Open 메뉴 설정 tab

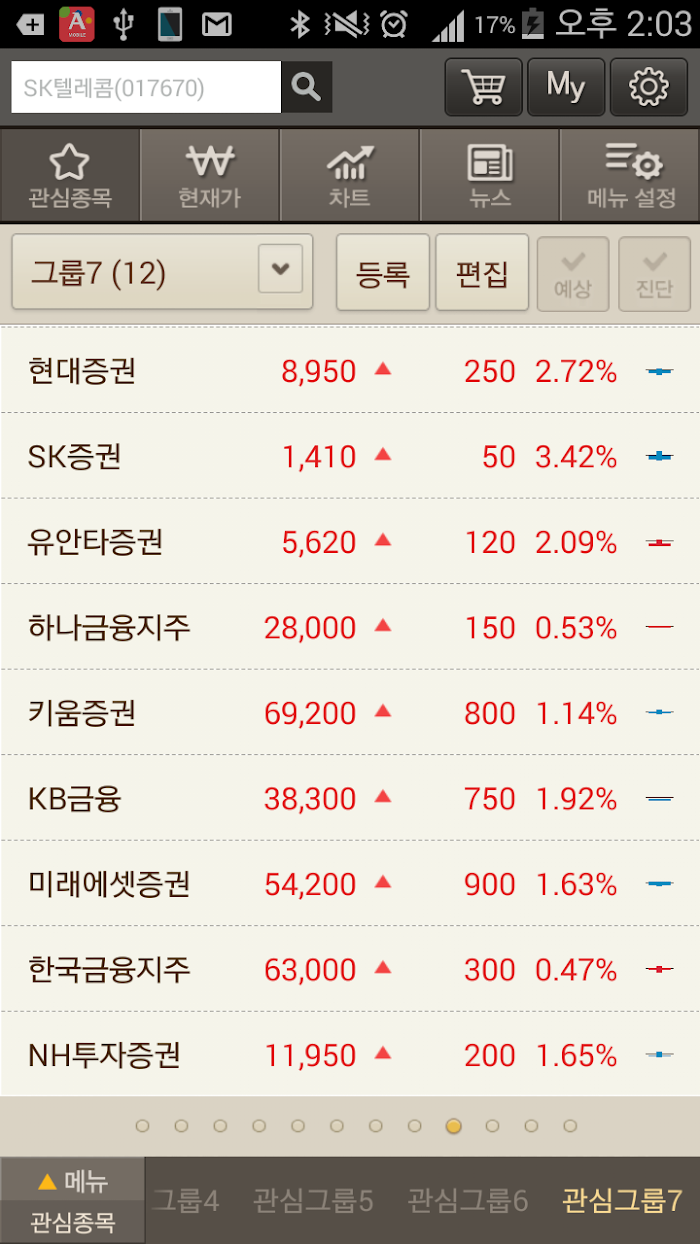(x=631, y=176)
